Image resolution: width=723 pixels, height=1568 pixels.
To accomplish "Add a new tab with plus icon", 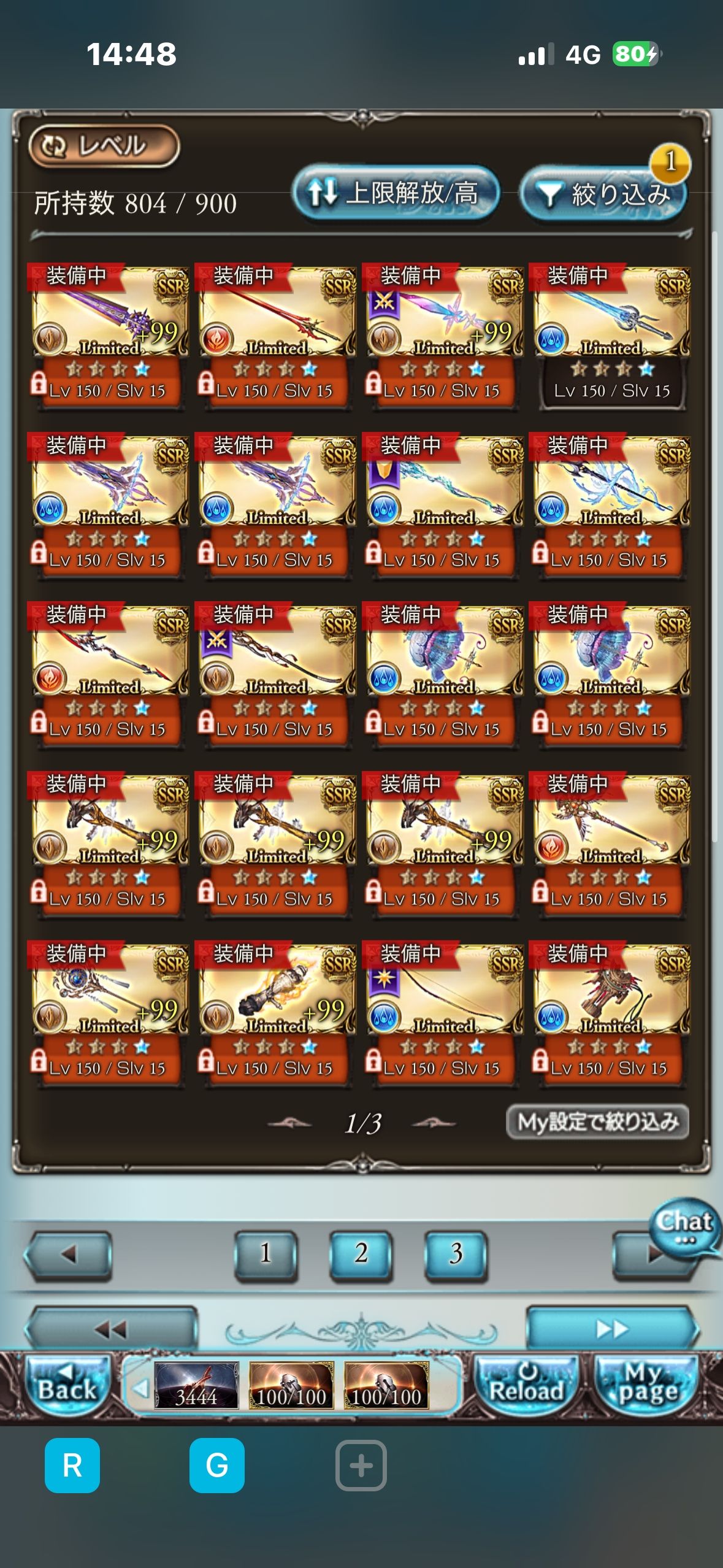I will (361, 1466).
